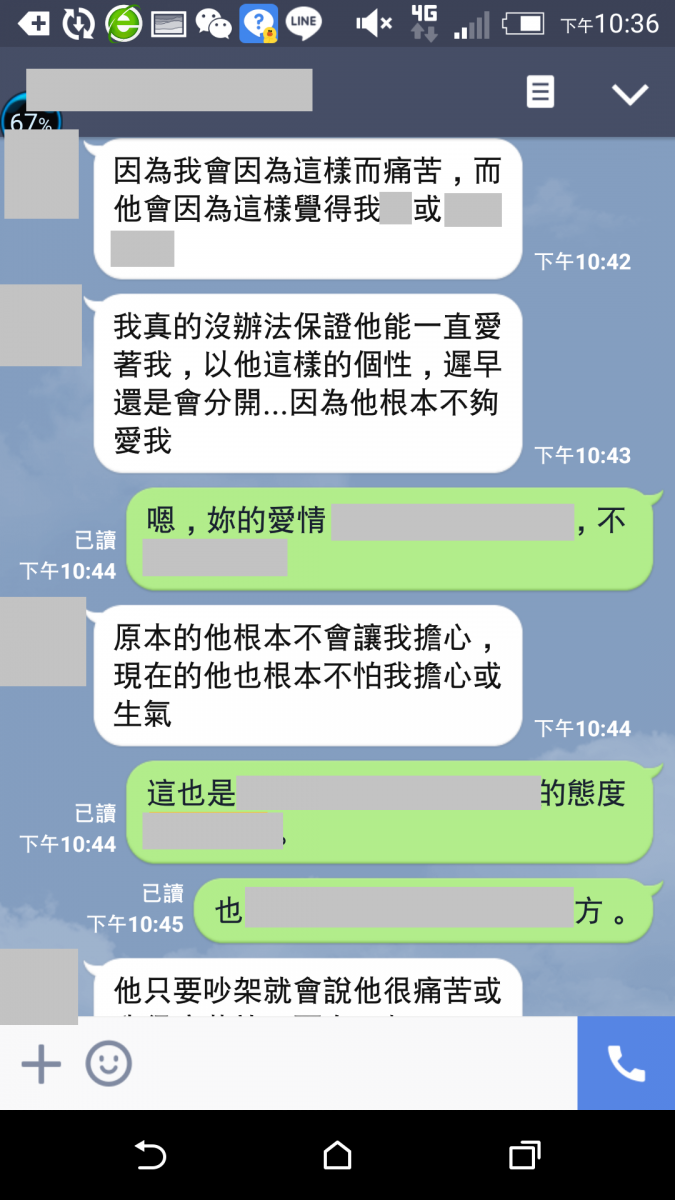Open the plus attachment menu
This screenshot has height=1200, width=675.
[x=41, y=1064]
